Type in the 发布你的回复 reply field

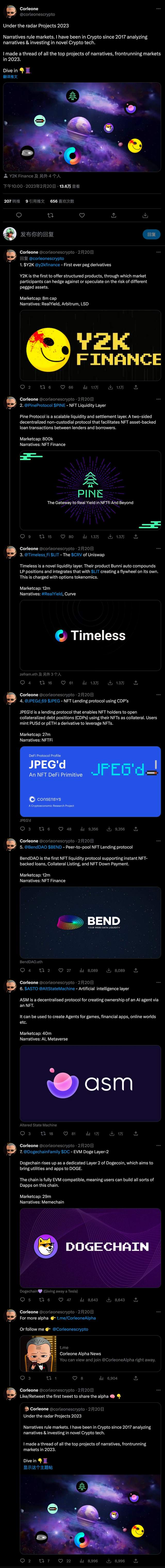coord(73,234)
